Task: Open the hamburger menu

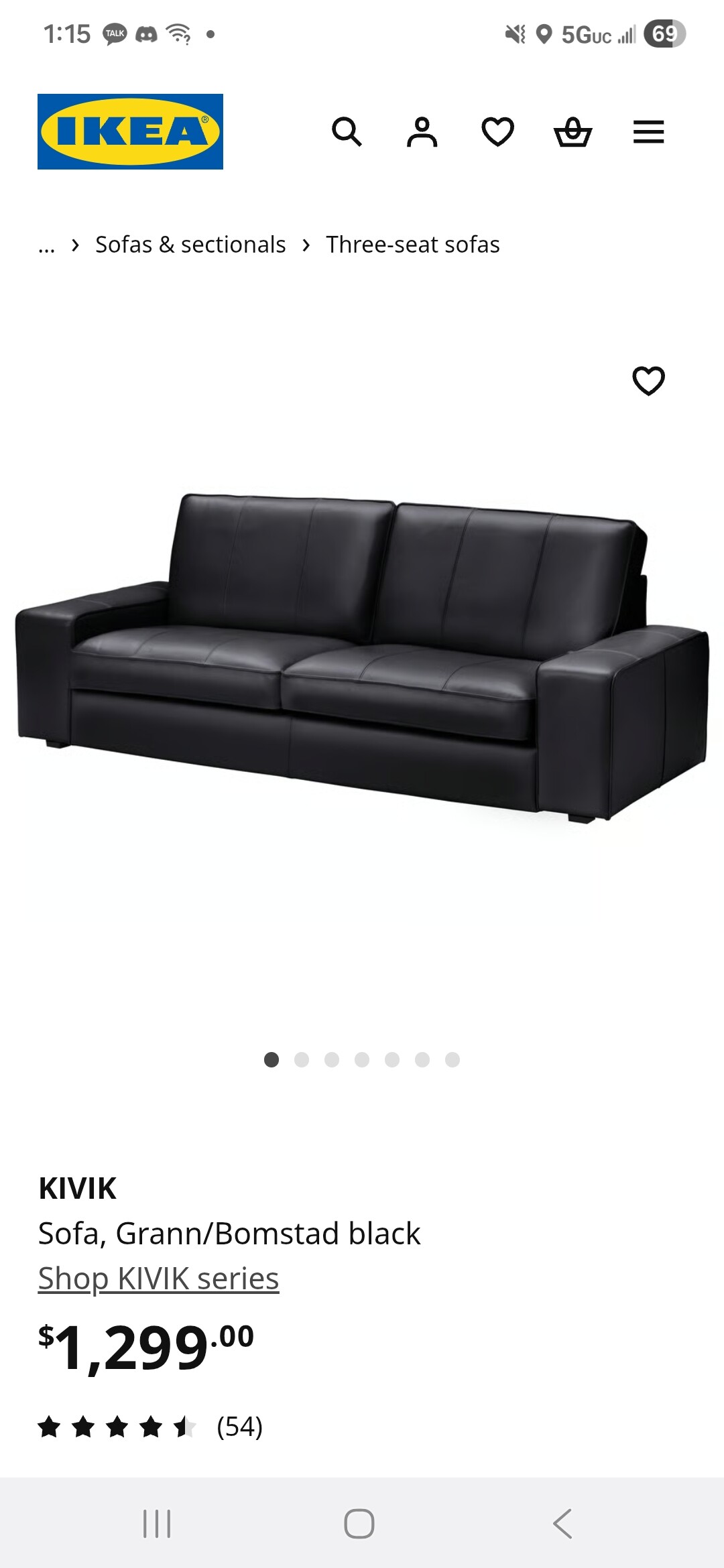Action: (648, 131)
